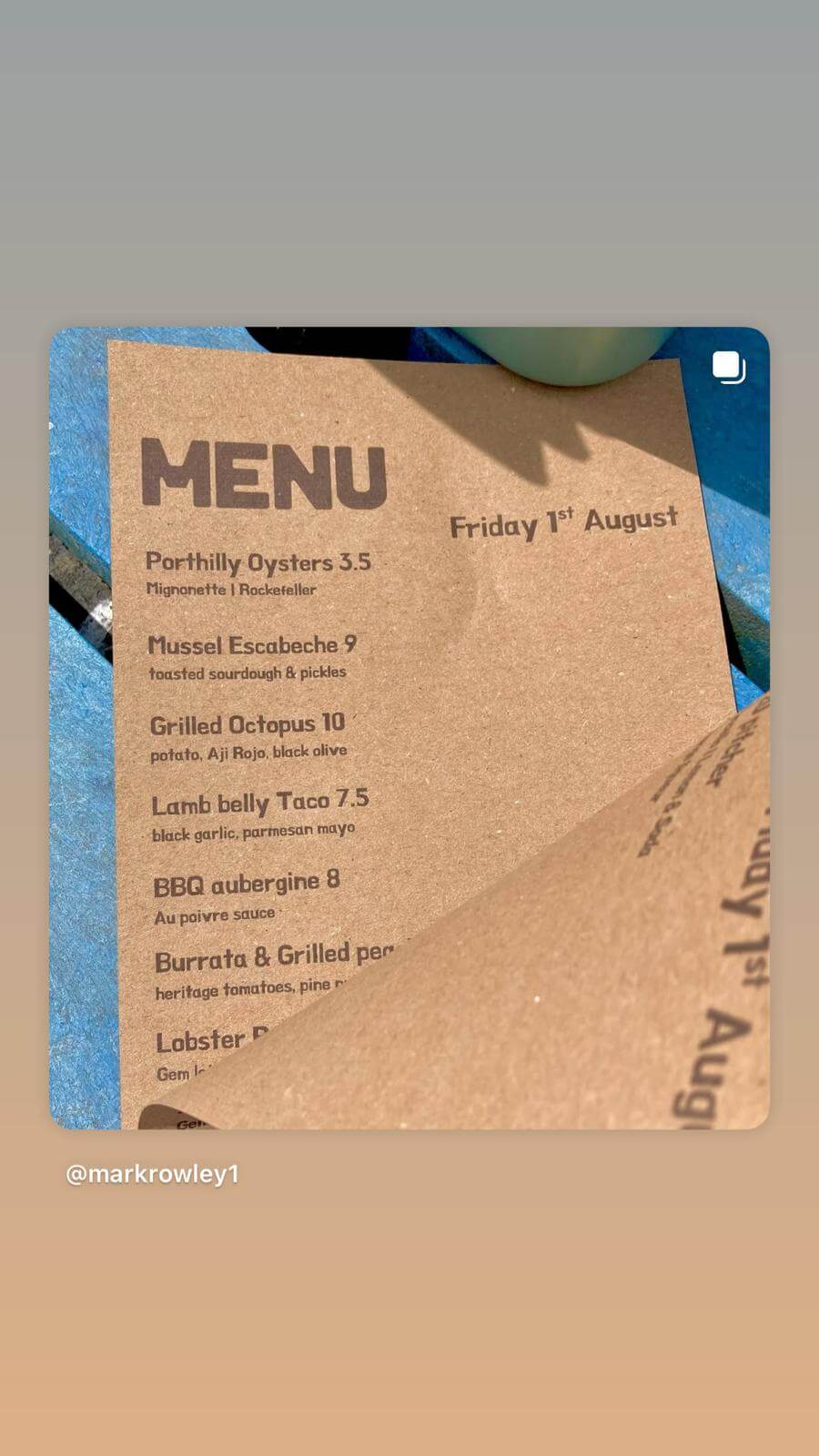Viewport: 819px width, 1456px height.
Task: Open the @markrowley1 profile link
Action: coord(152,1174)
